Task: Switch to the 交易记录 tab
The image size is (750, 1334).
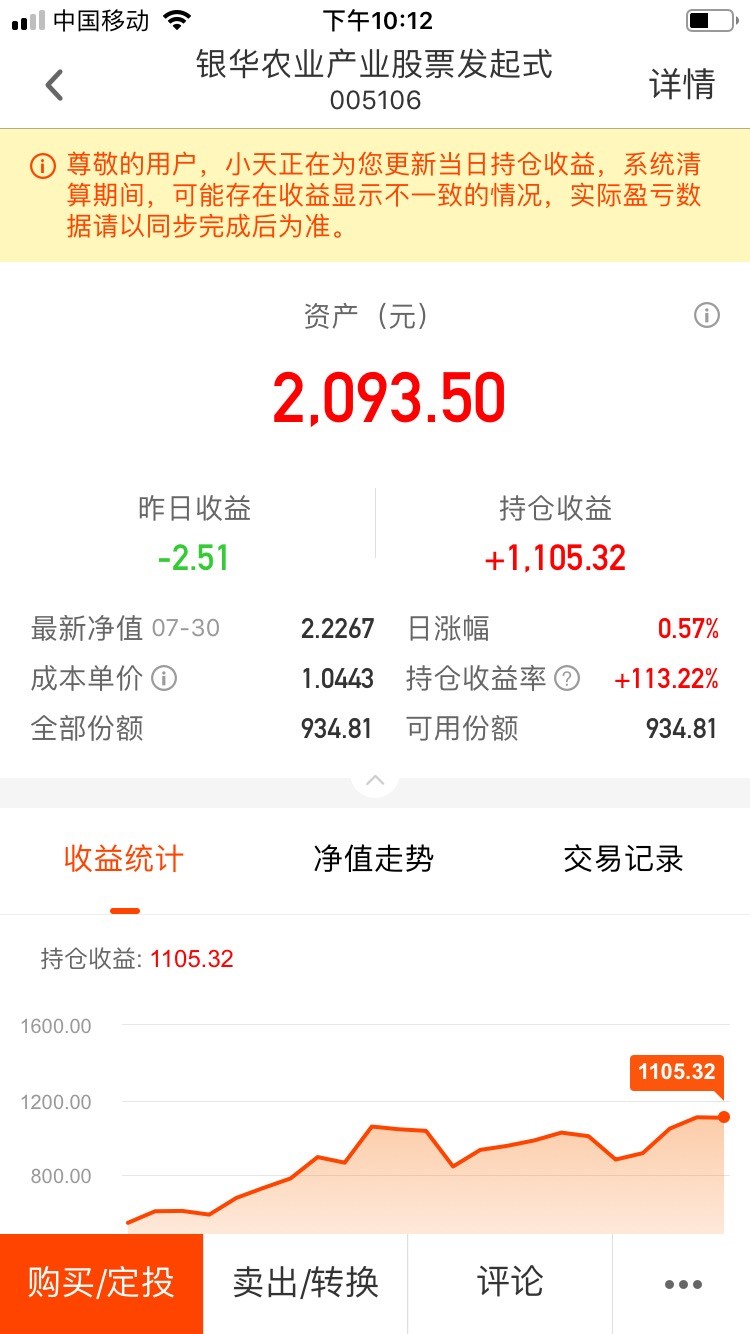Action: click(x=623, y=859)
